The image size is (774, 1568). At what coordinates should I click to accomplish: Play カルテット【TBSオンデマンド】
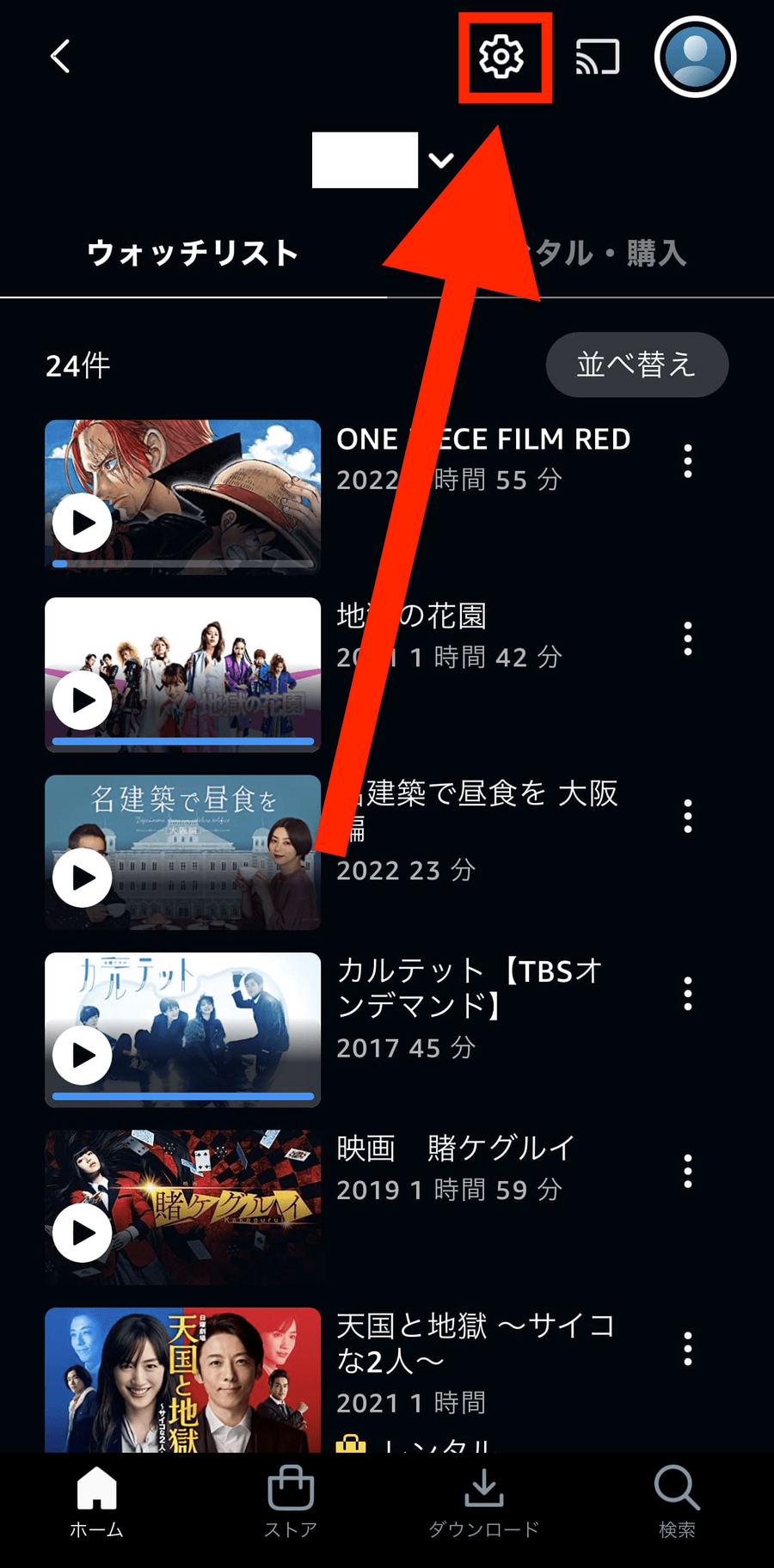(x=83, y=1055)
